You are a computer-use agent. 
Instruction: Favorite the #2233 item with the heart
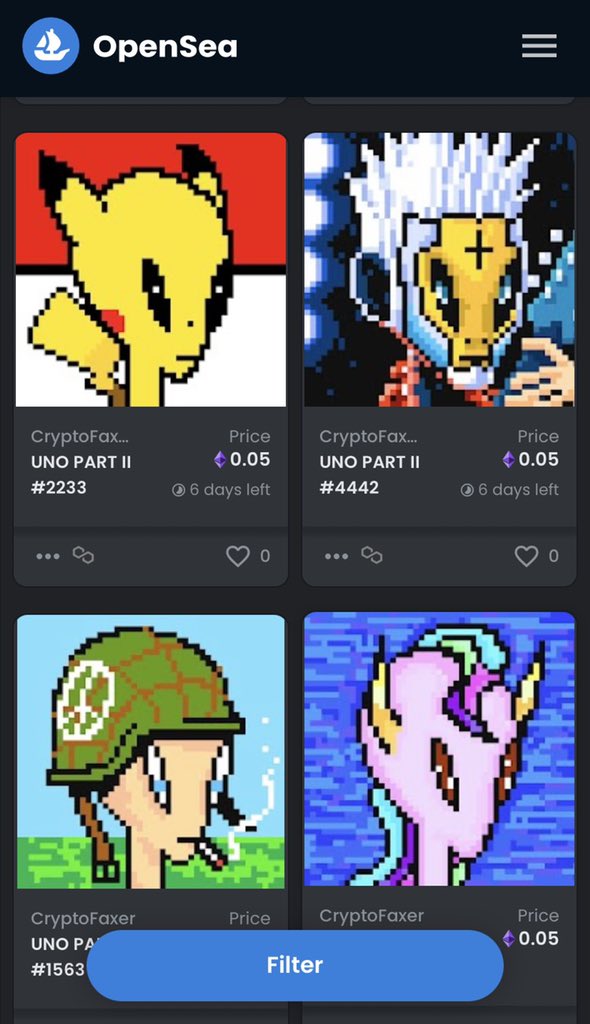pyautogui.click(x=238, y=556)
